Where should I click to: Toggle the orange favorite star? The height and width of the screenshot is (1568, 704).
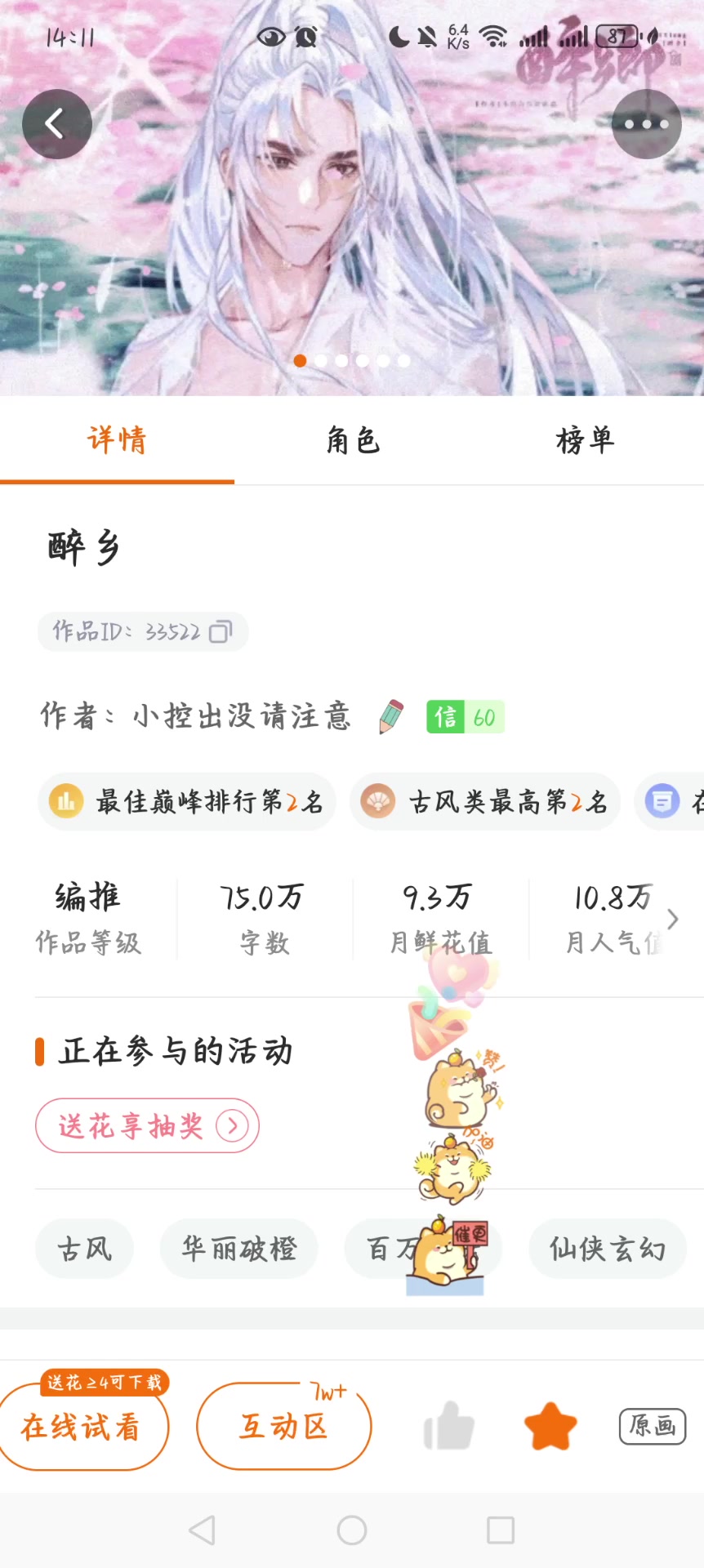pyautogui.click(x=550, y=1428)
